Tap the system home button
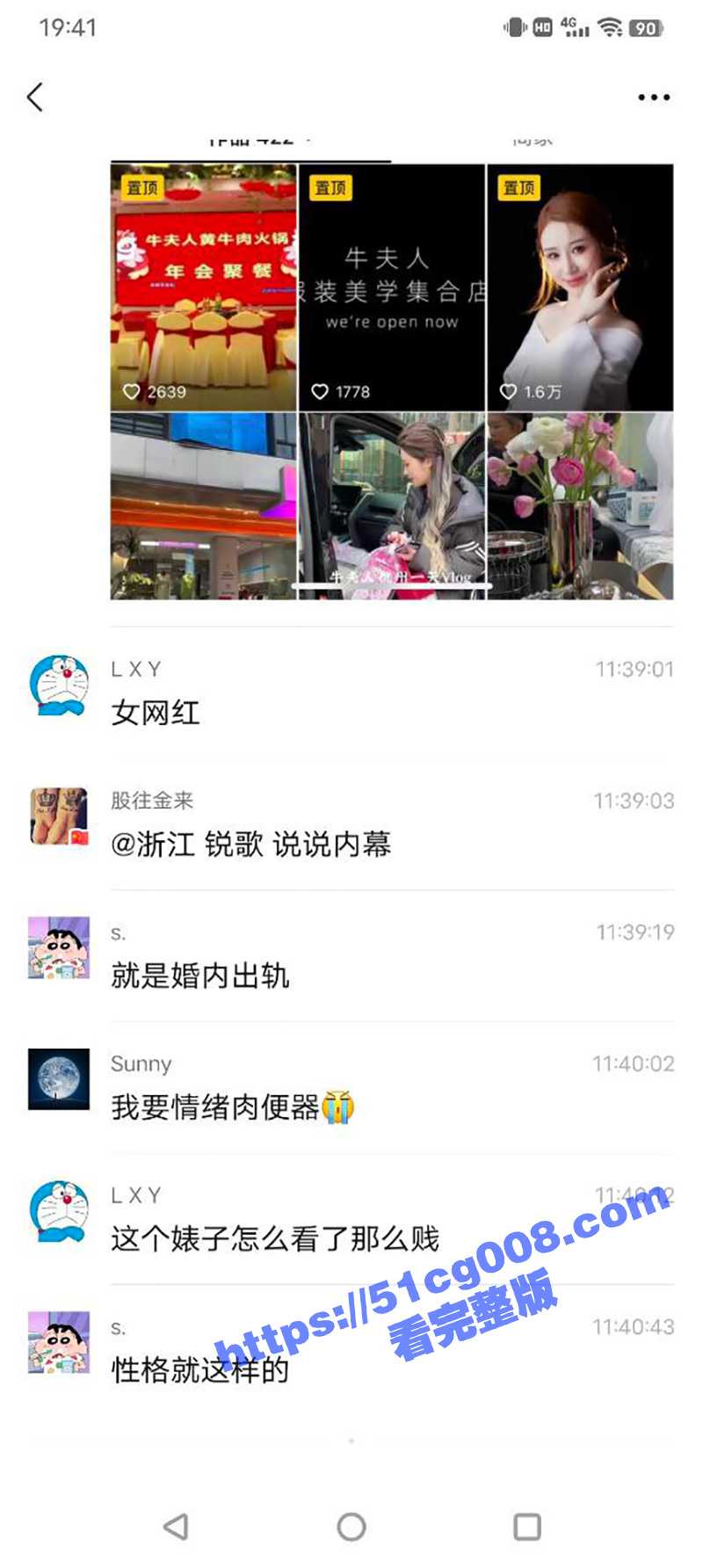The height and width of the screenshot is (1568, 703). pos(351,1527)
